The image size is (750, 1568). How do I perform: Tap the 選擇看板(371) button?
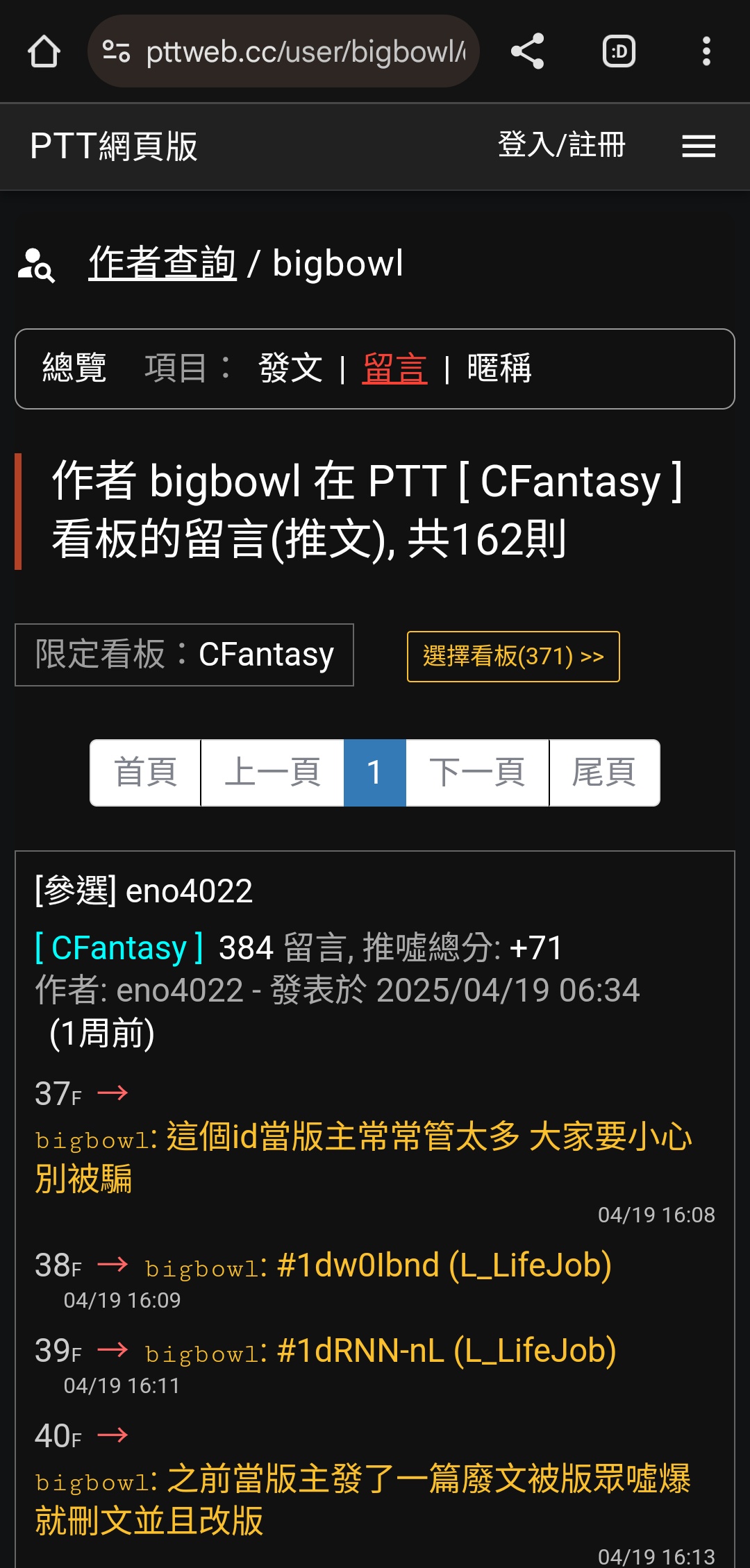point(513,657)
